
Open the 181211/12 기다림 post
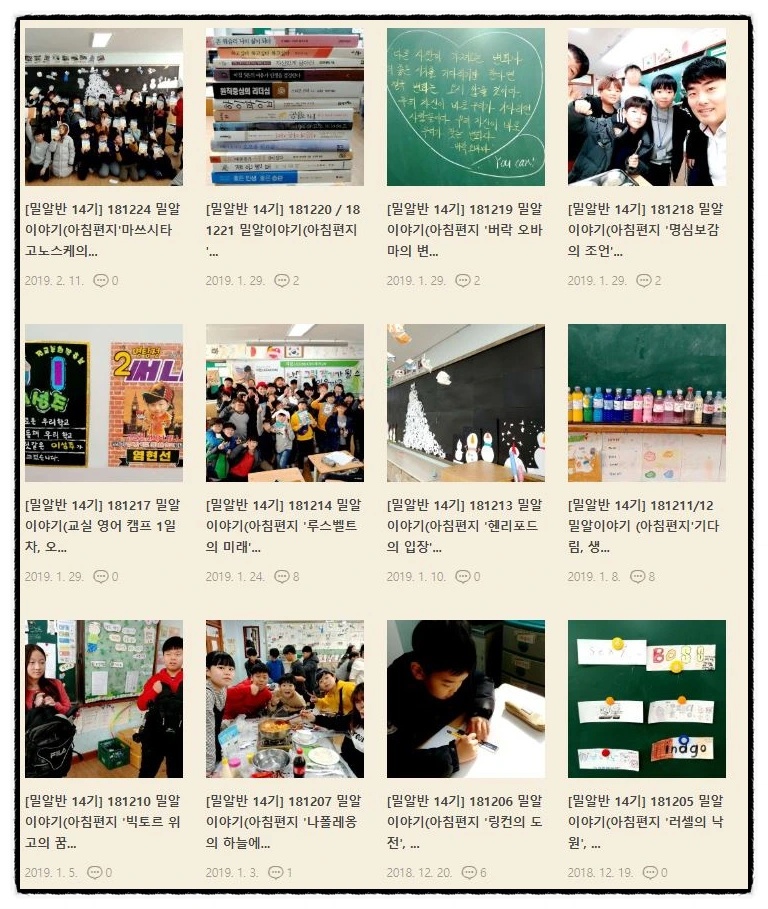pos(645,526)
